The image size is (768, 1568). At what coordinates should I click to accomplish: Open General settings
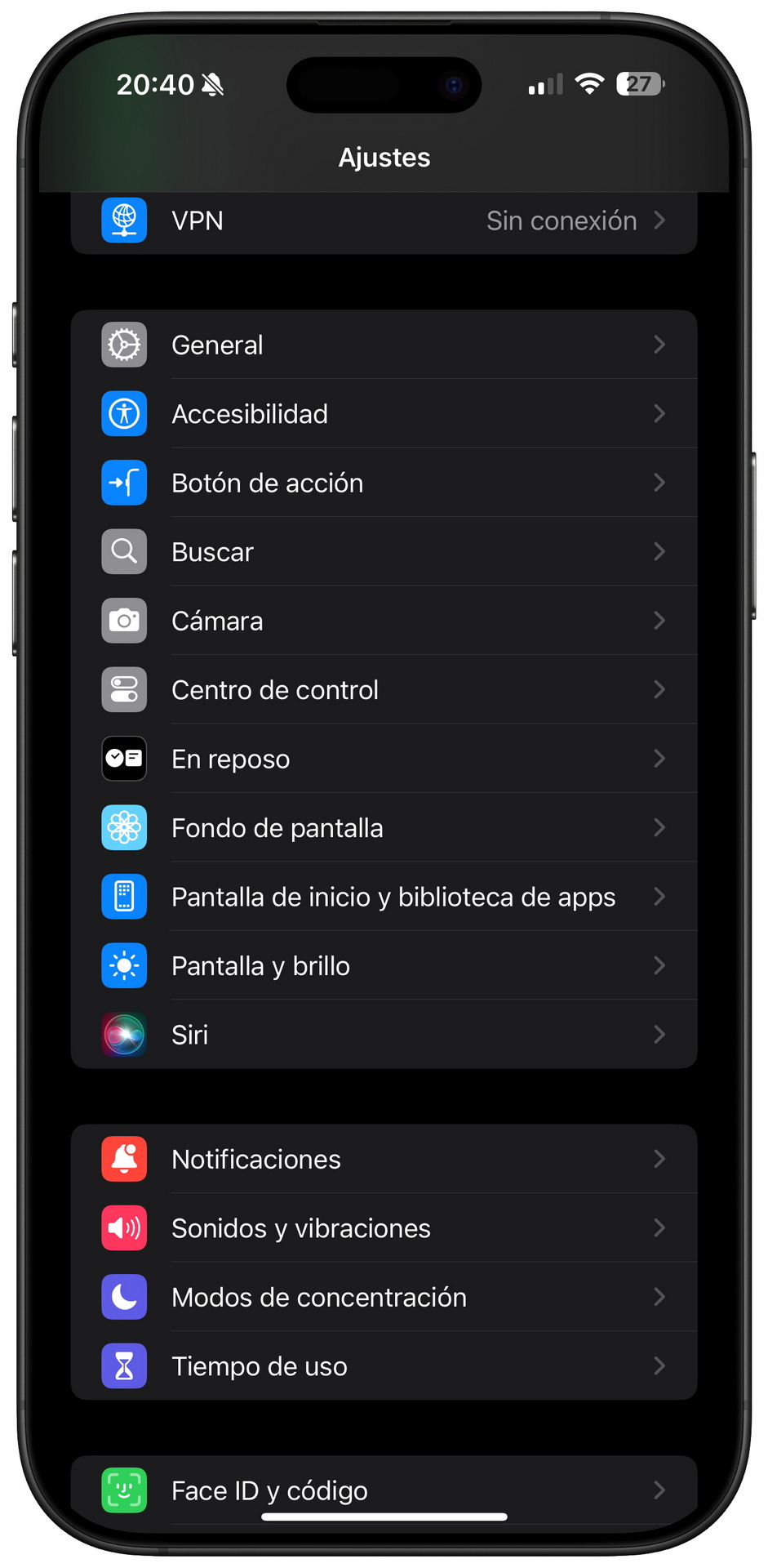(384, 345)
